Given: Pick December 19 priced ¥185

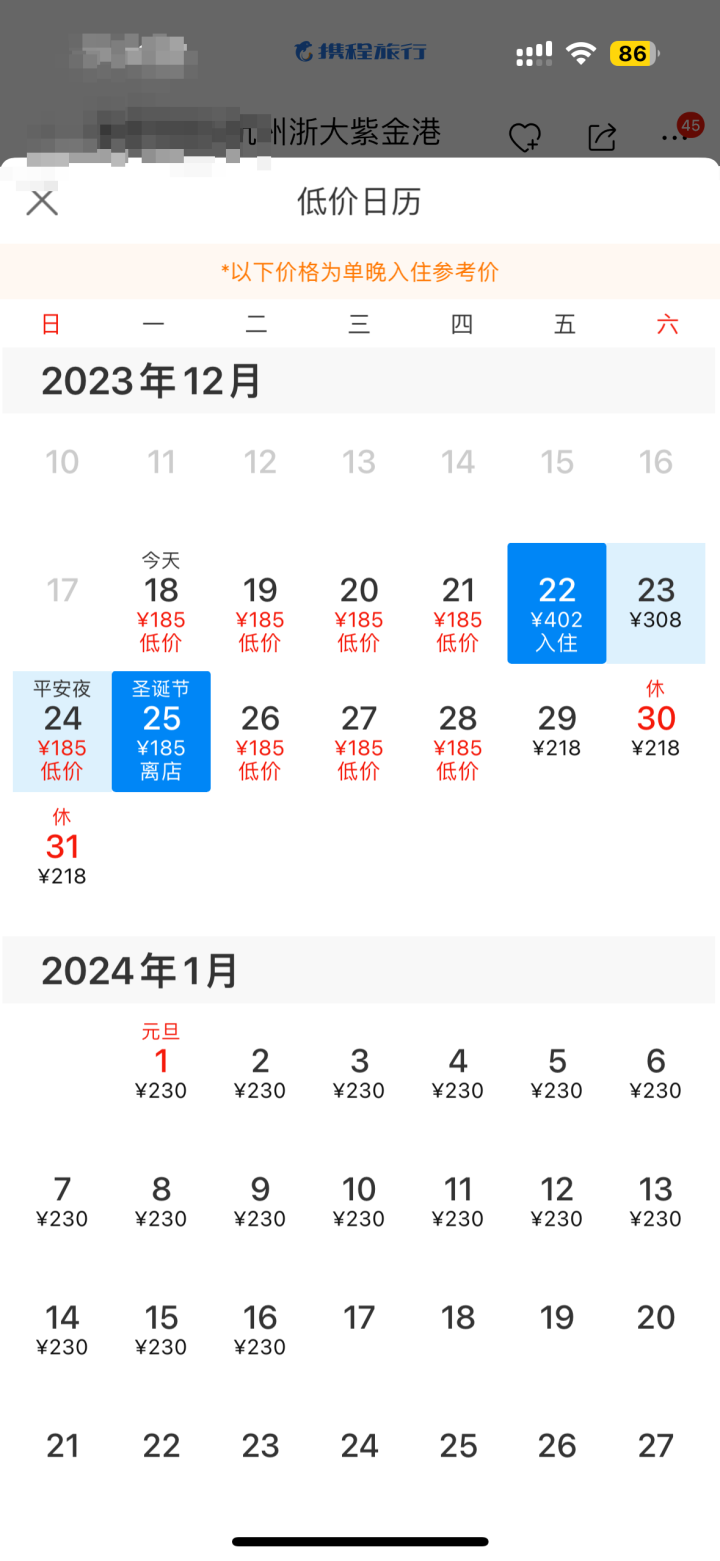Looking at the screenshot, I should click(x=260, y=603).
